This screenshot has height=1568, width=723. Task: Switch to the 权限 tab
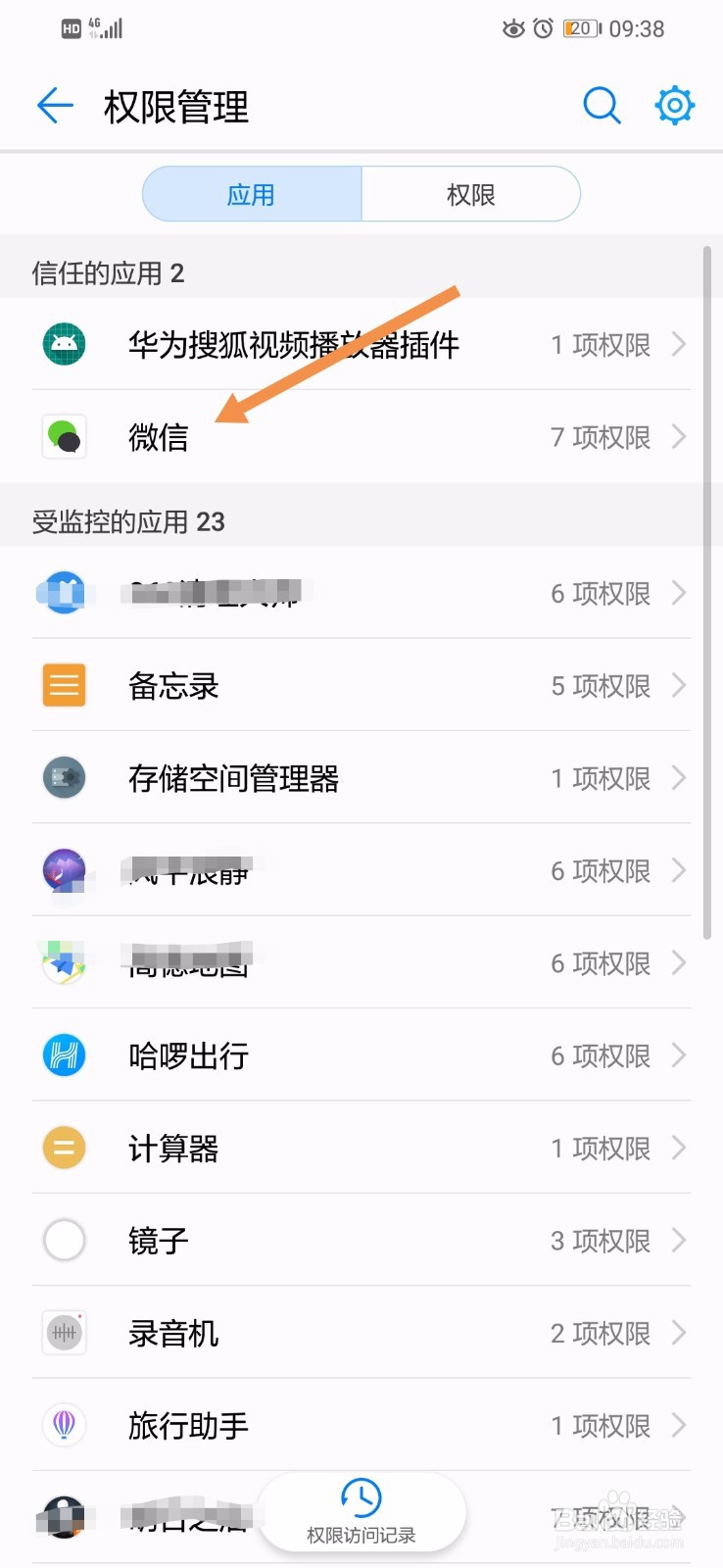pos(470,194)
